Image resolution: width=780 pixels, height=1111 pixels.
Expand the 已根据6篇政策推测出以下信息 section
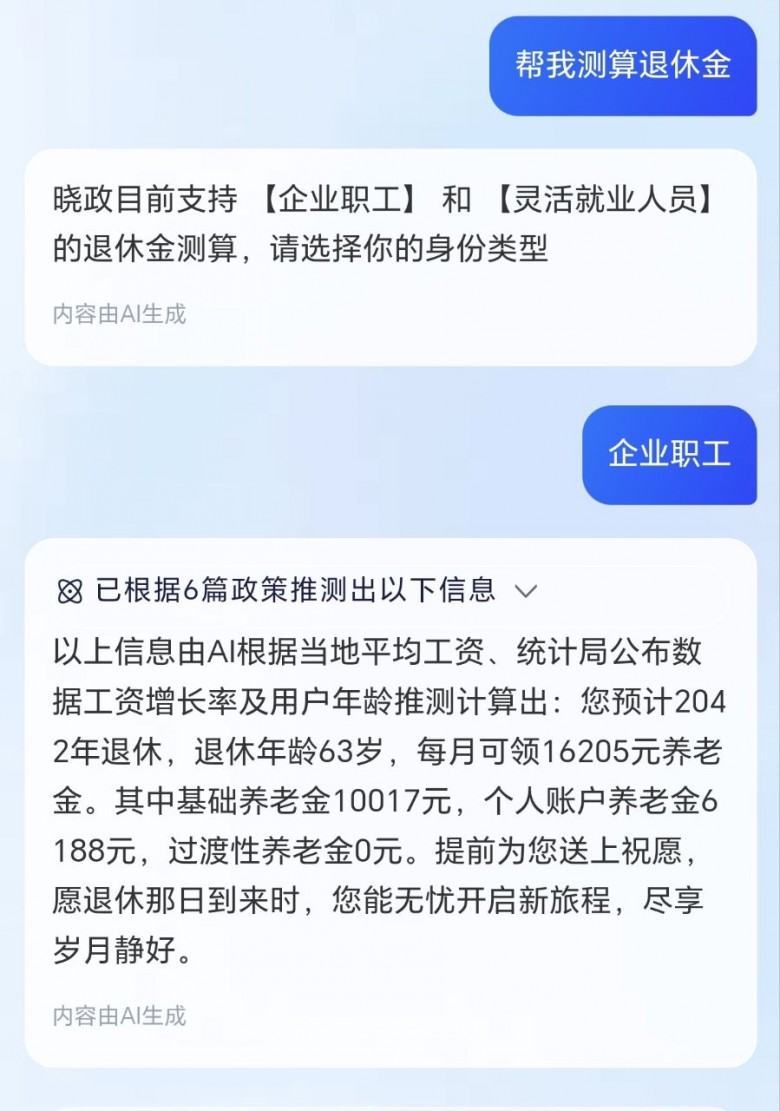(525, 591)
